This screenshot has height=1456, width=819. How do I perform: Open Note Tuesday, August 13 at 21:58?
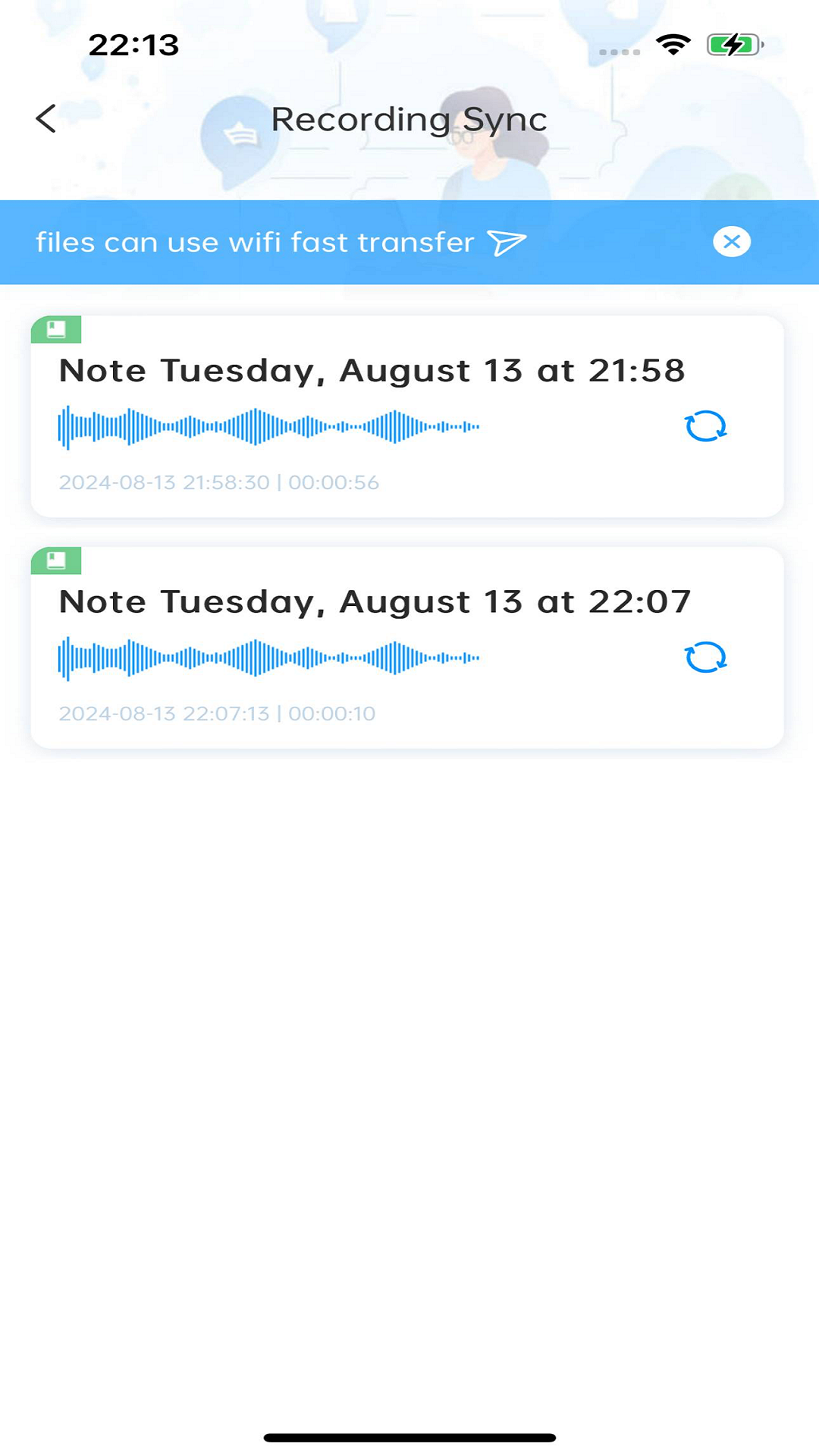372,371
